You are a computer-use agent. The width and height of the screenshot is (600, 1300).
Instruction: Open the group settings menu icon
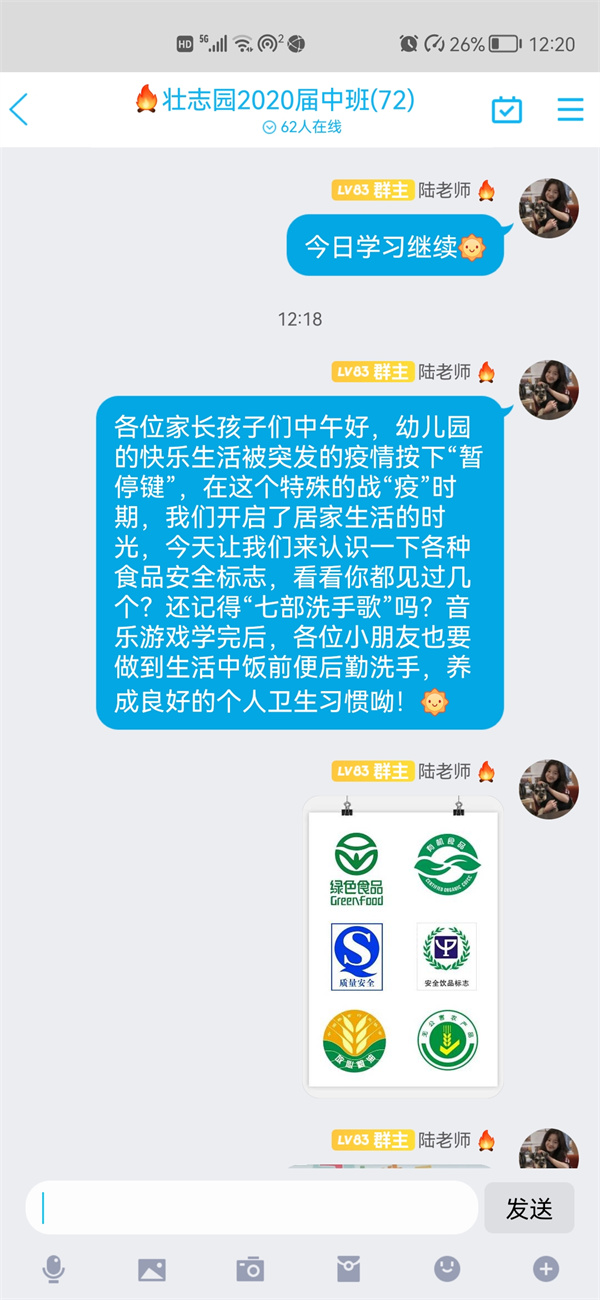click(570, 109)
